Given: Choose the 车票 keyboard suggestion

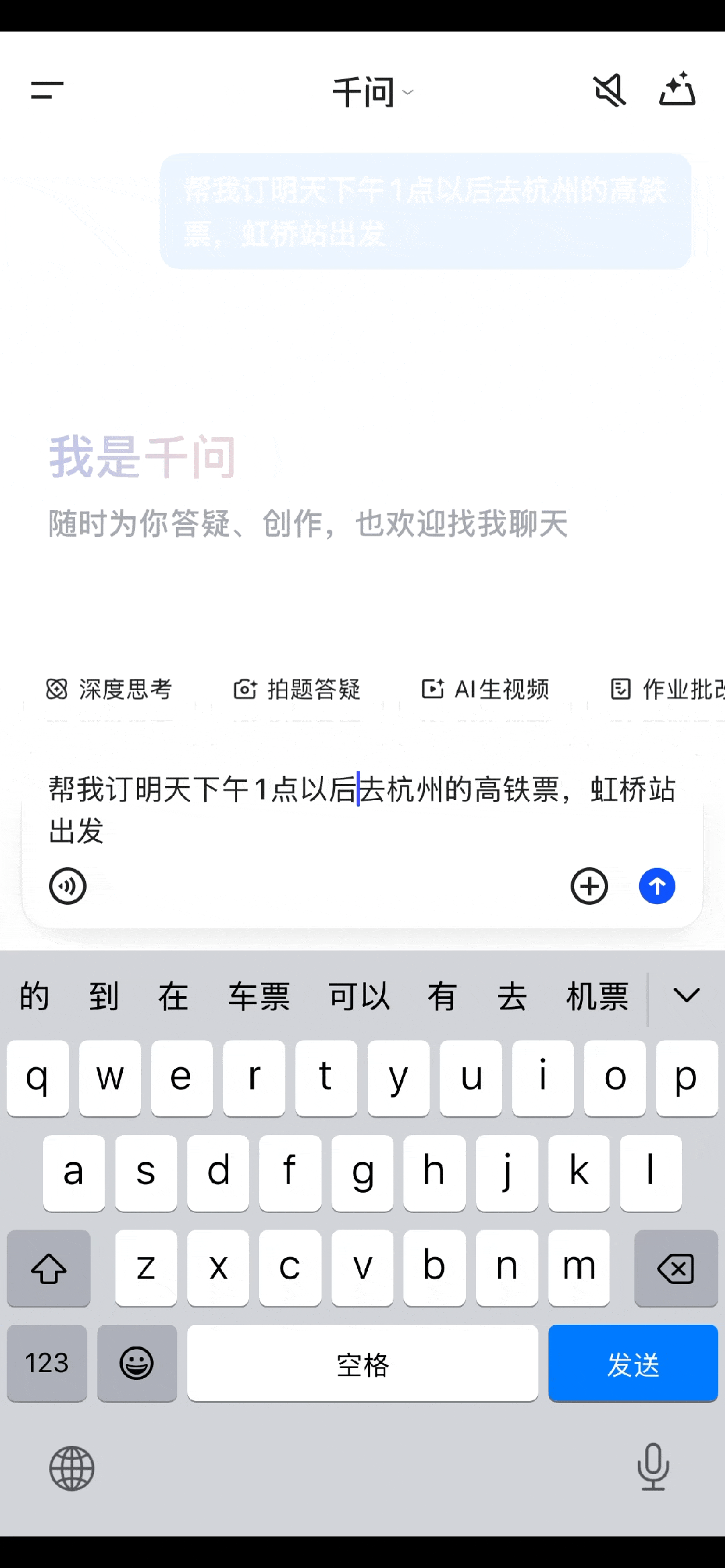Looking at the screenshot, I should pos(258,996).
